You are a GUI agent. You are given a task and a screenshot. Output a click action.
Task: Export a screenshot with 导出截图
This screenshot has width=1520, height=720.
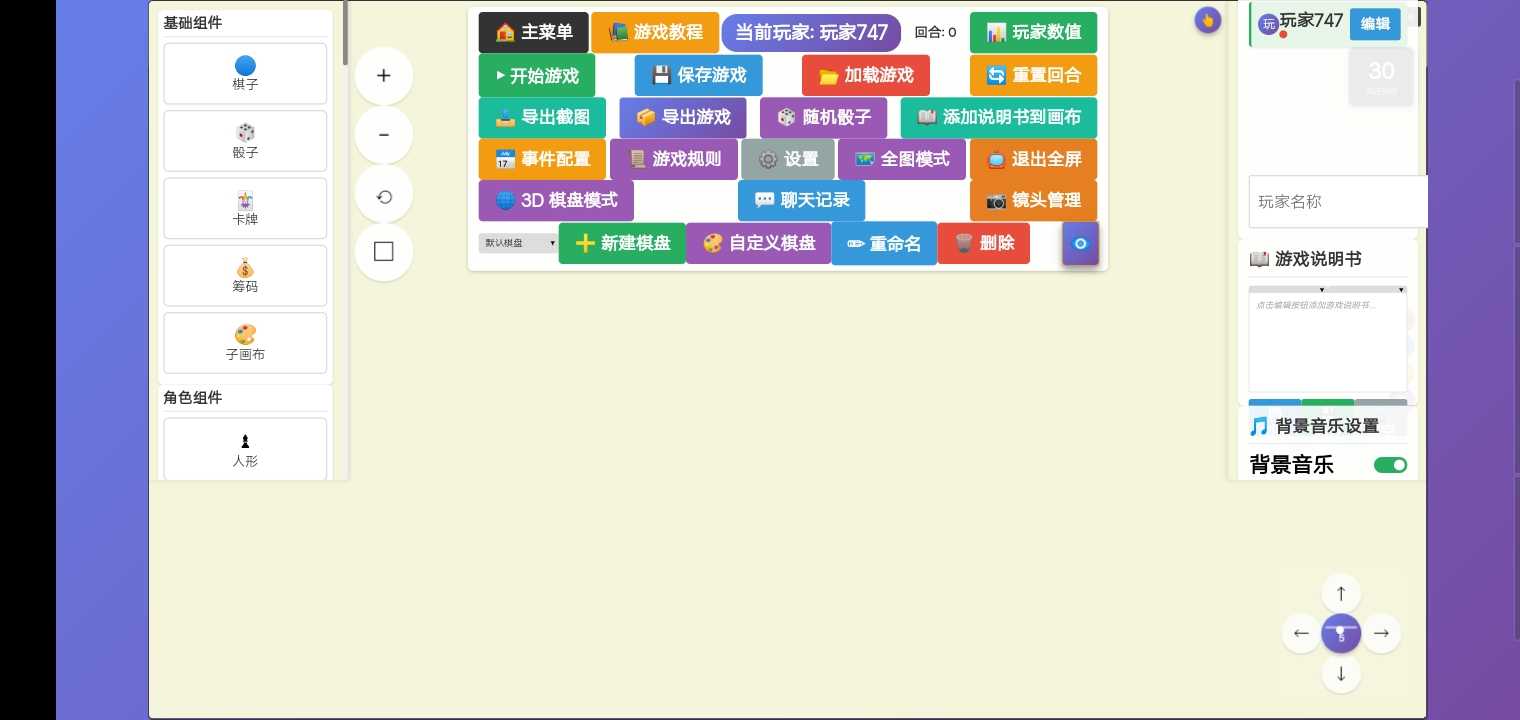(x=542, y=117)
